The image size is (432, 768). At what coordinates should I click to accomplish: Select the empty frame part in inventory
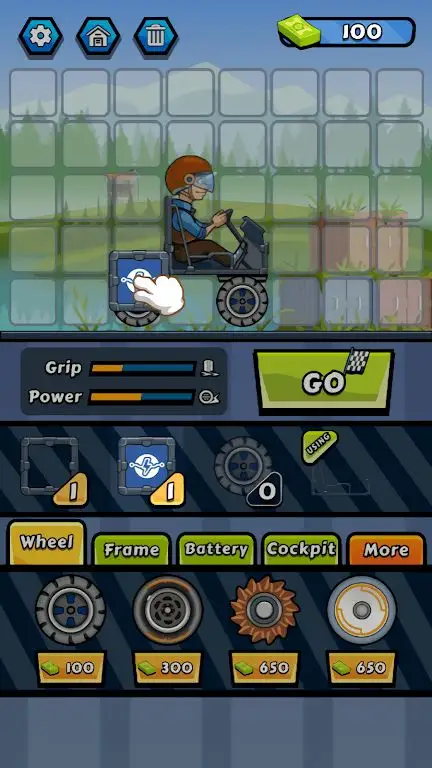tap(49, 466)
